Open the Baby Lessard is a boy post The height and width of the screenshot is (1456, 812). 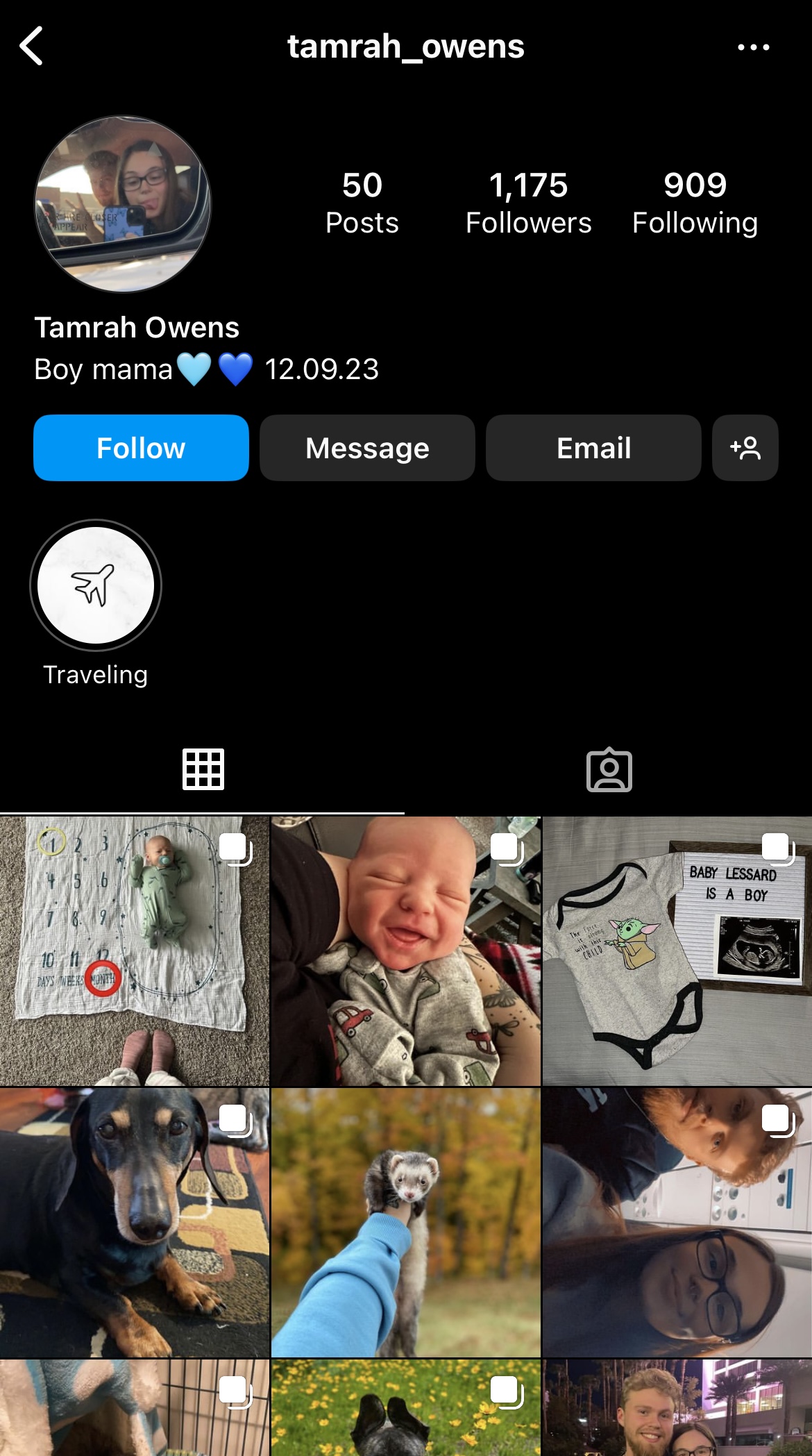click(x=677, y=951)
